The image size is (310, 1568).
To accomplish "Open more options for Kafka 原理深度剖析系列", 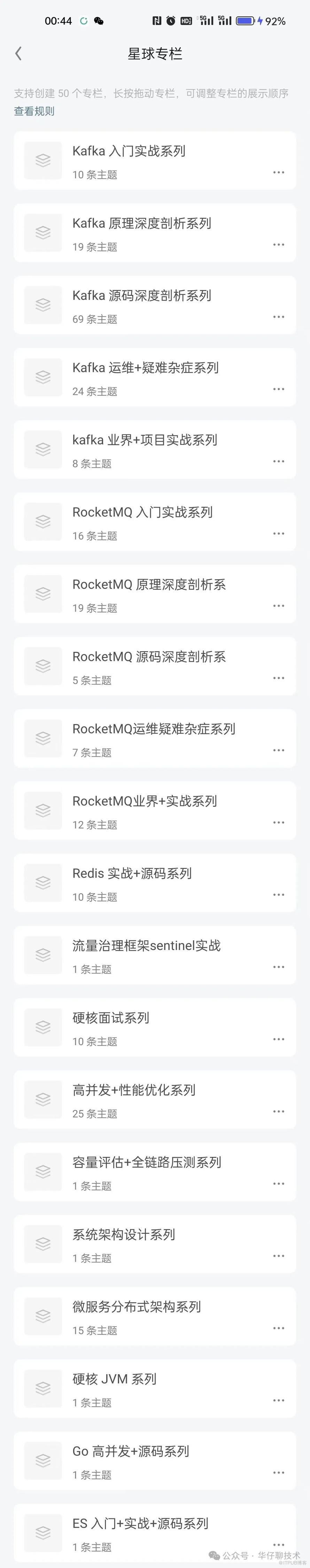I will 279,245.
